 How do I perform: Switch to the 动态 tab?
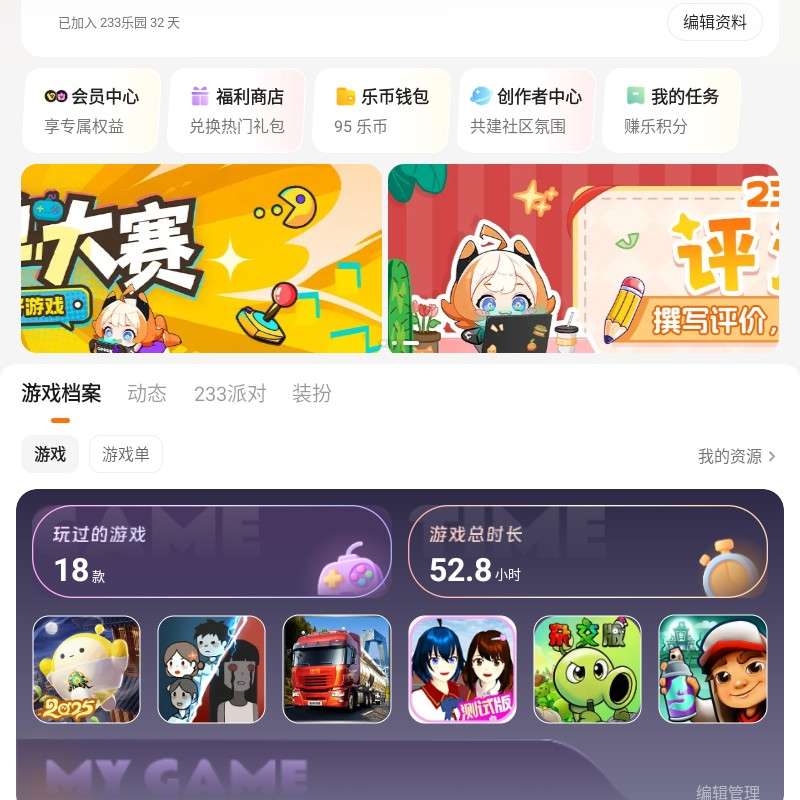coord(147,394)
